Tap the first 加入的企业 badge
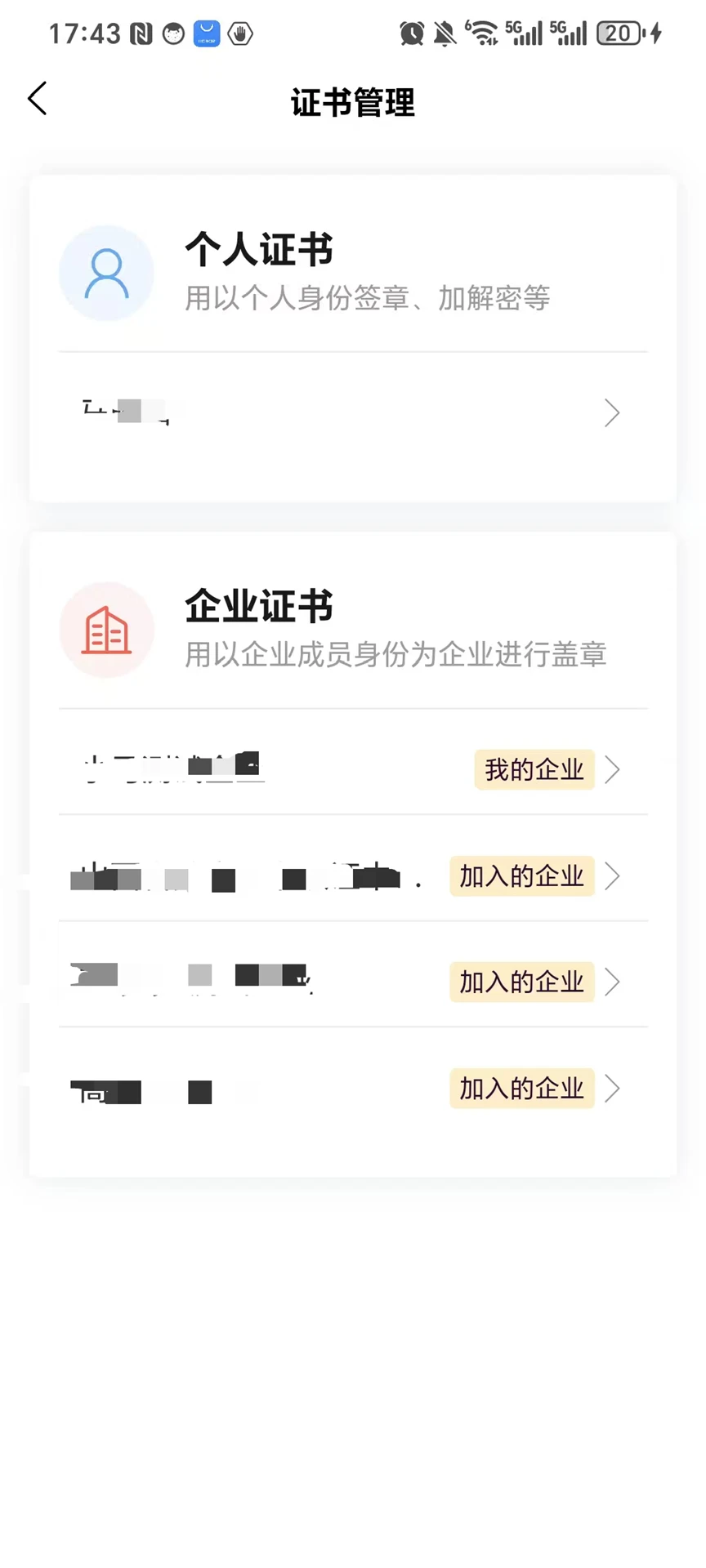 521,876
